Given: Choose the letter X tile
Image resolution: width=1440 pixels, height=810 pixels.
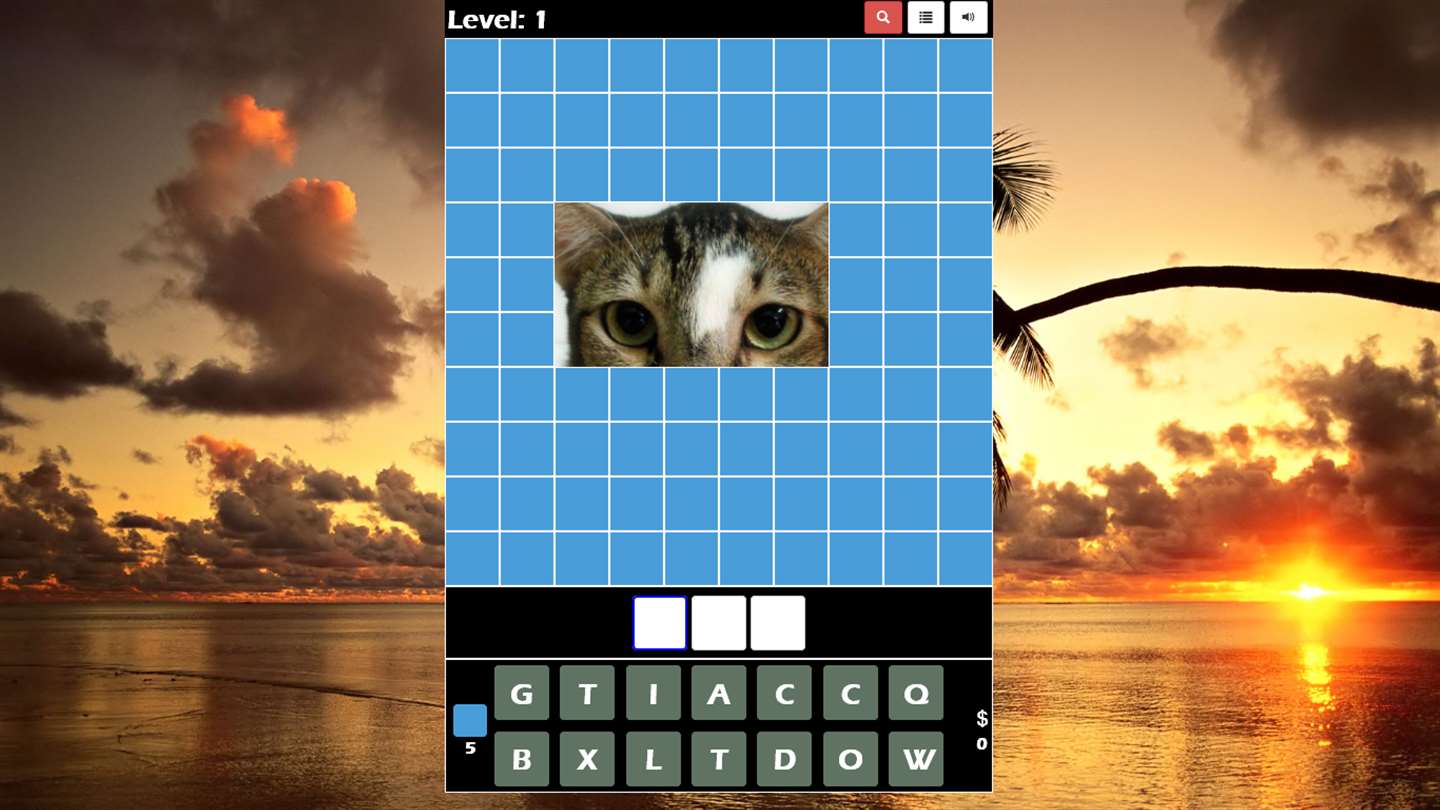Looking at the screenshot, I should [x=587, y=759].
